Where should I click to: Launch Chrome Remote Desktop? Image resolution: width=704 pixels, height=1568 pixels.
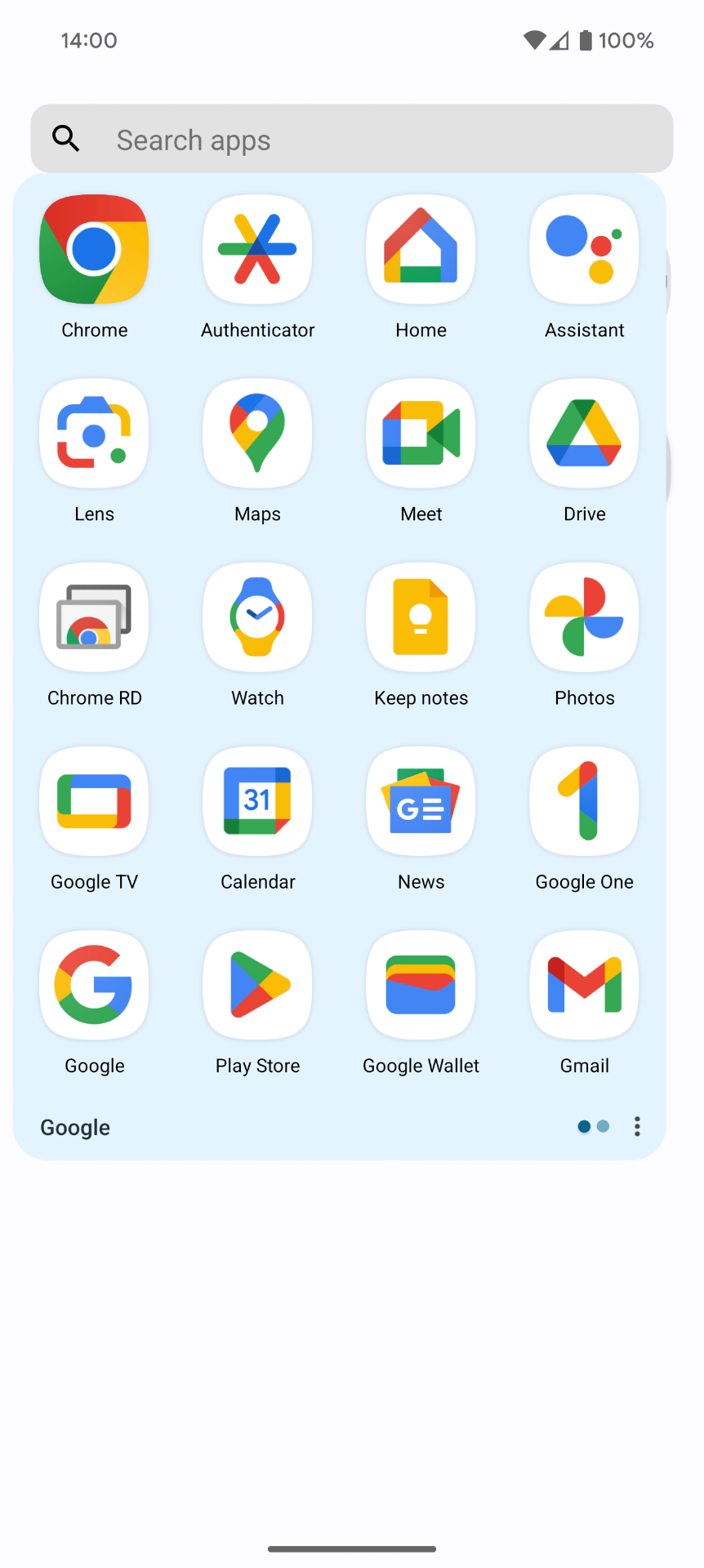tap(94, 617)
